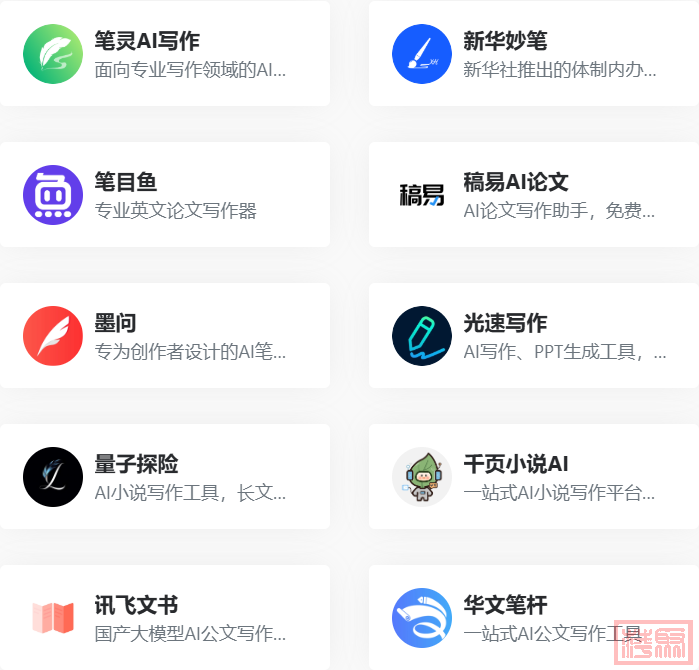Screen dimensions: 699x670
Task: Open the 讯飞文书 card
Action: point(165,618)
